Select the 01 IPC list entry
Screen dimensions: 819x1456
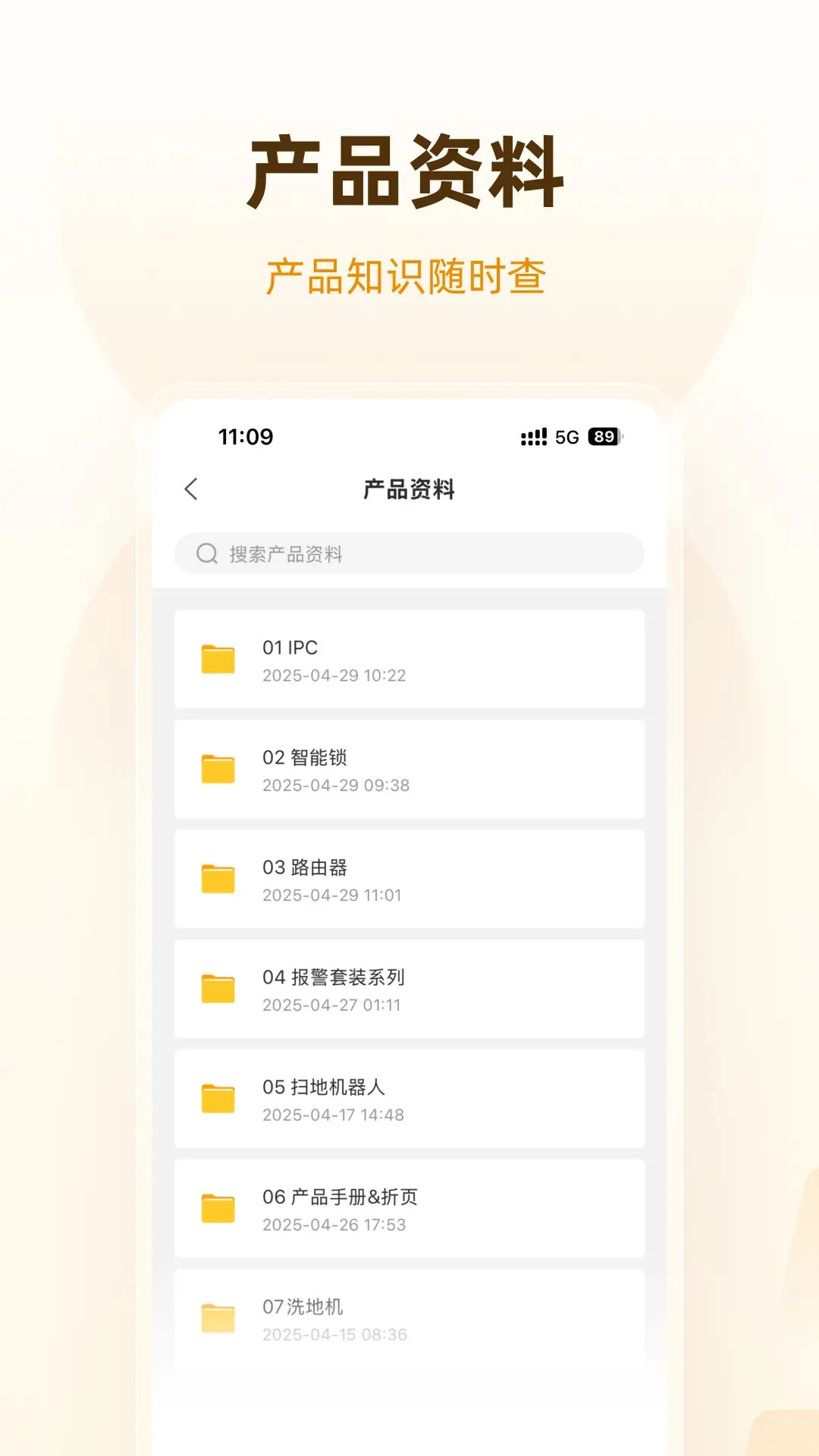[409, 659]
